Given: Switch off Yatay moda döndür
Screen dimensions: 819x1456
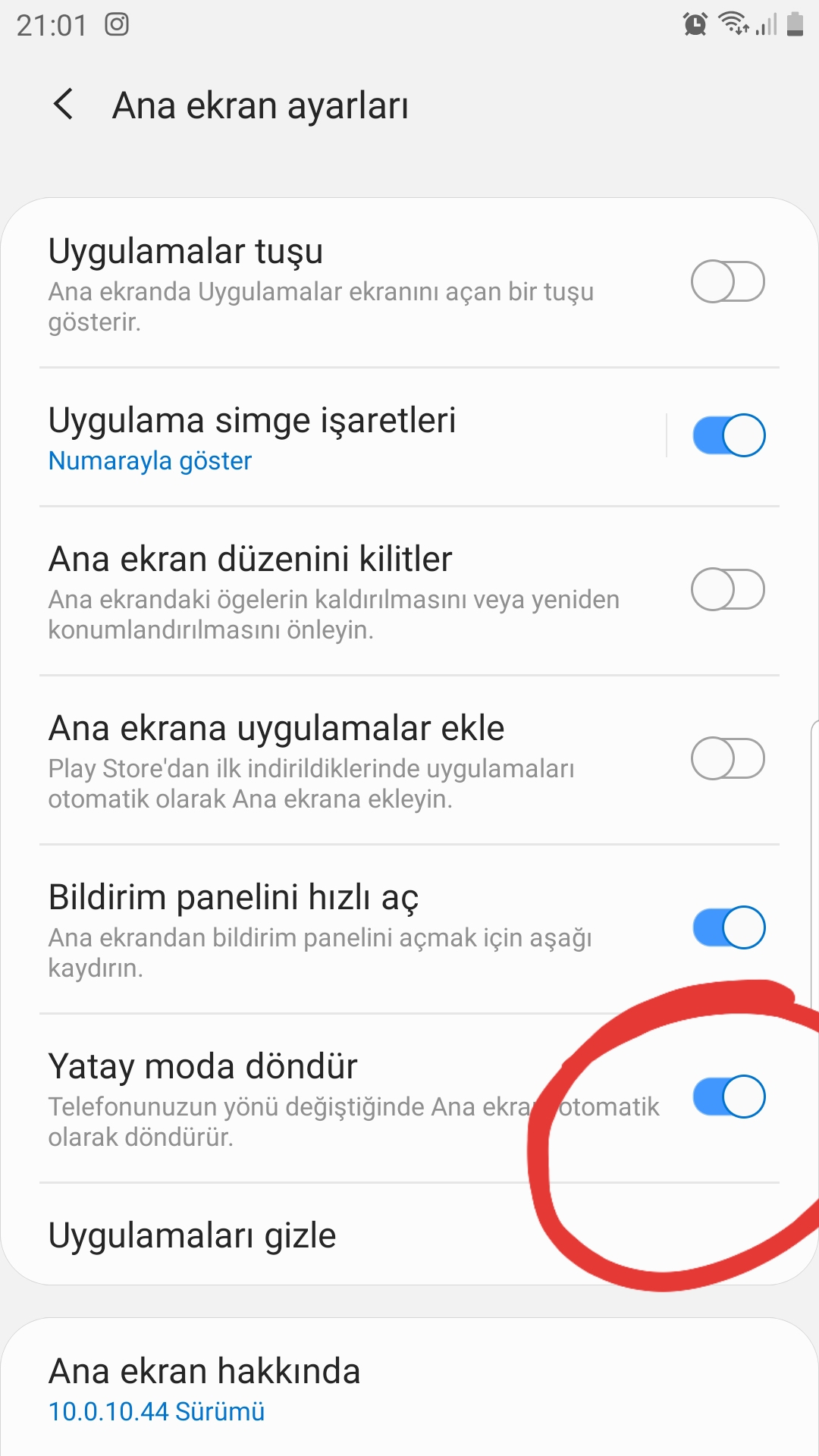Looking at the screenshot, I should (x=728, y=1097).
